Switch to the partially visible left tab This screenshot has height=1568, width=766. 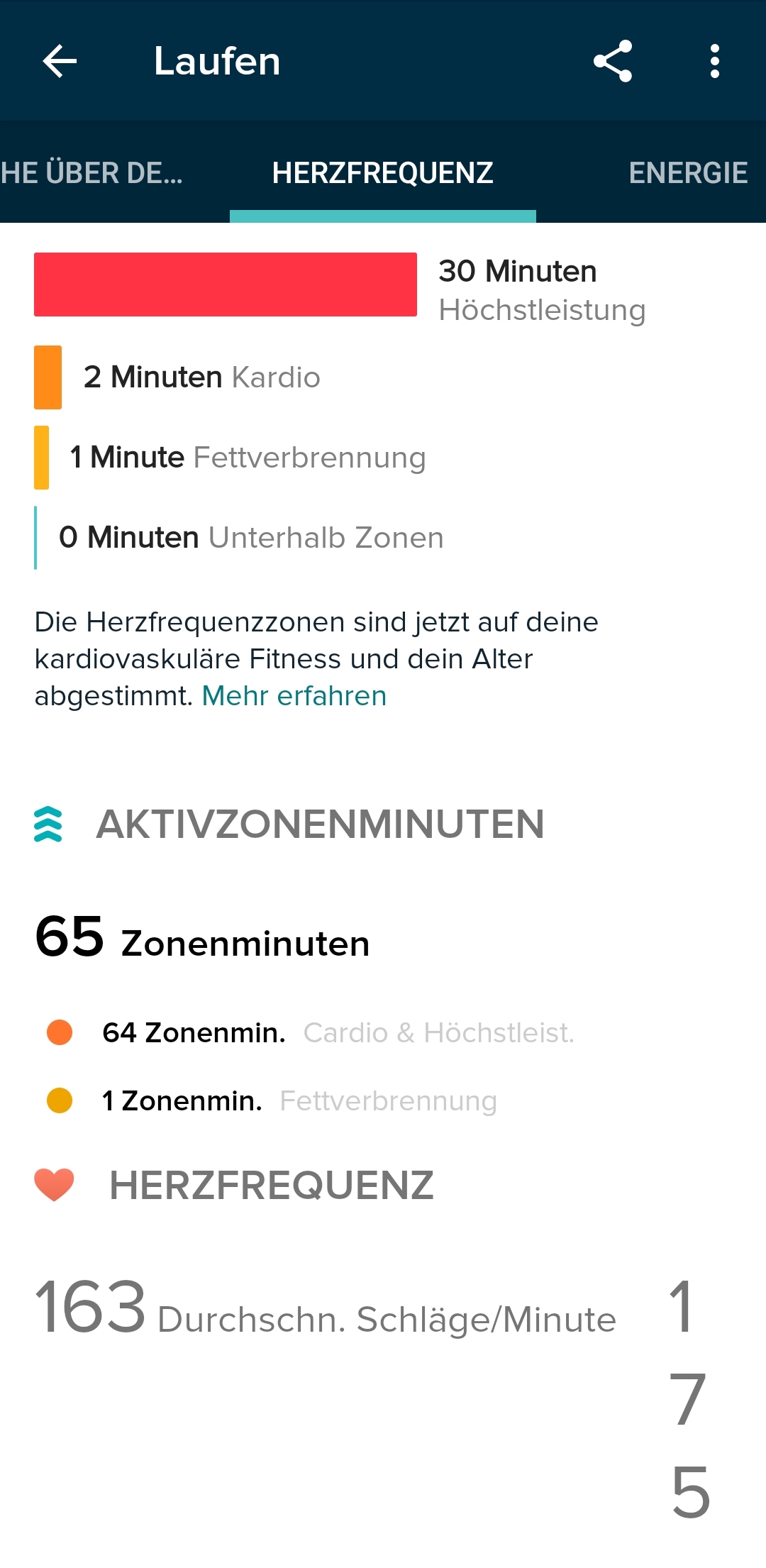pyautogui.click(x=91, y=173)
